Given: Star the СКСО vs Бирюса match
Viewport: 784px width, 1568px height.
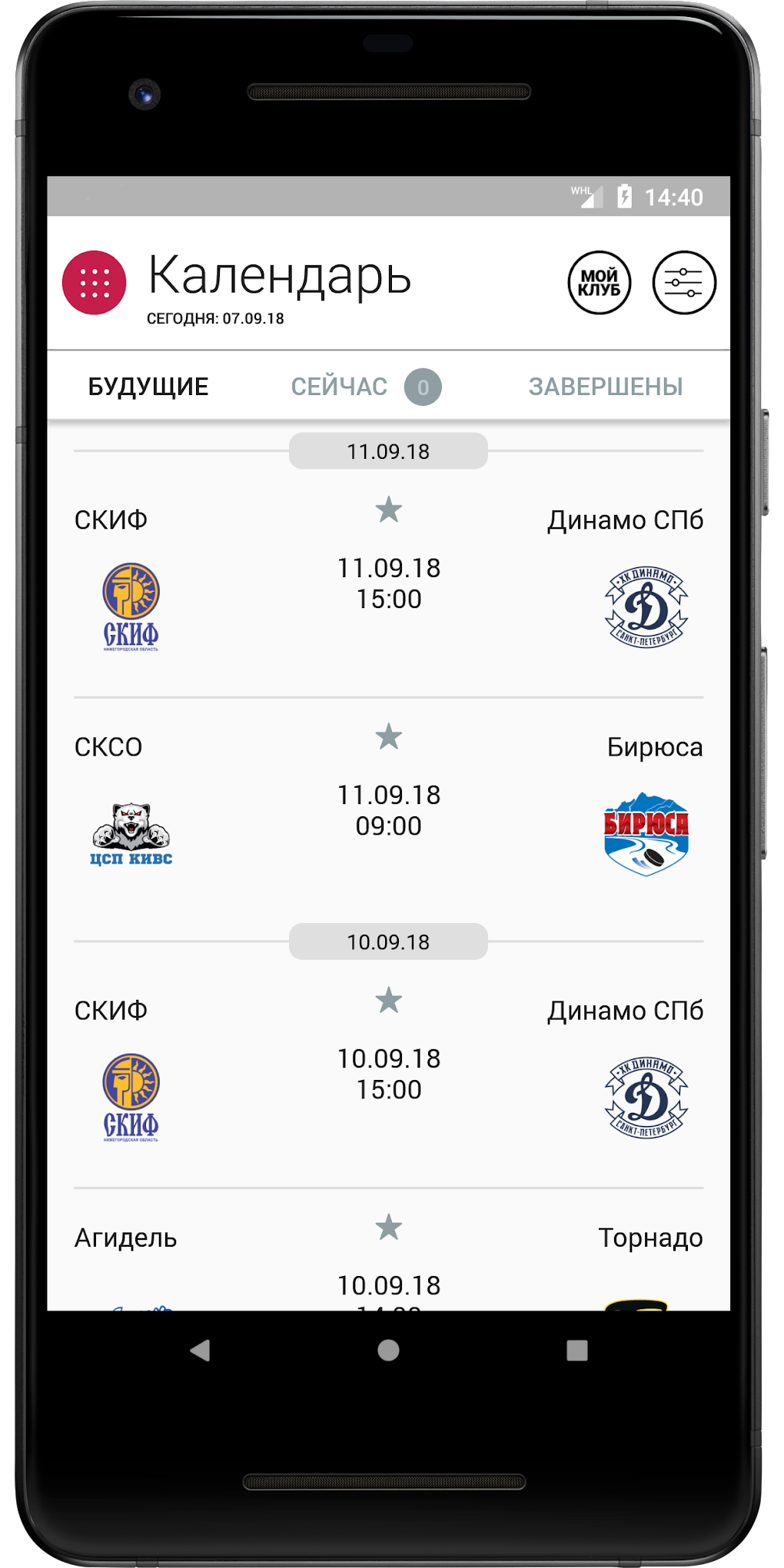Looking at the screenshot, I should (388, 736).
